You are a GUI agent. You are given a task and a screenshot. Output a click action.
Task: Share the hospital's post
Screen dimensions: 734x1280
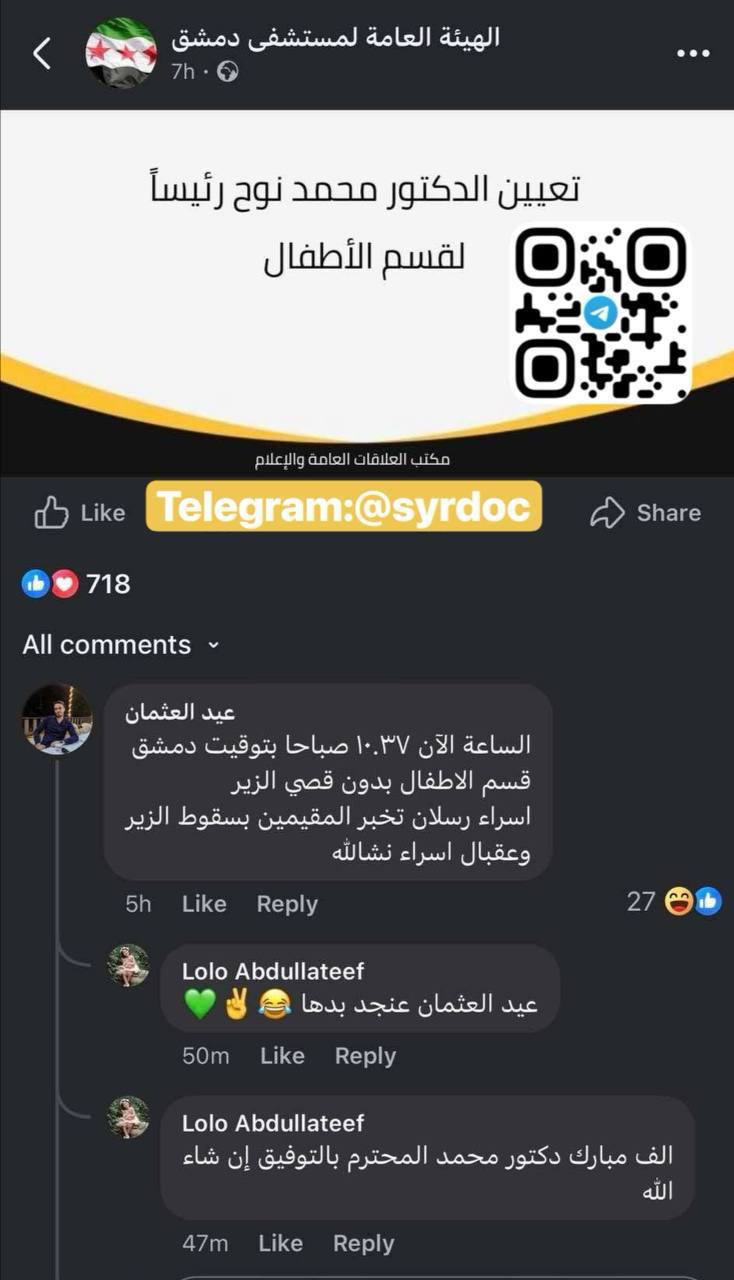coord(645,513)
